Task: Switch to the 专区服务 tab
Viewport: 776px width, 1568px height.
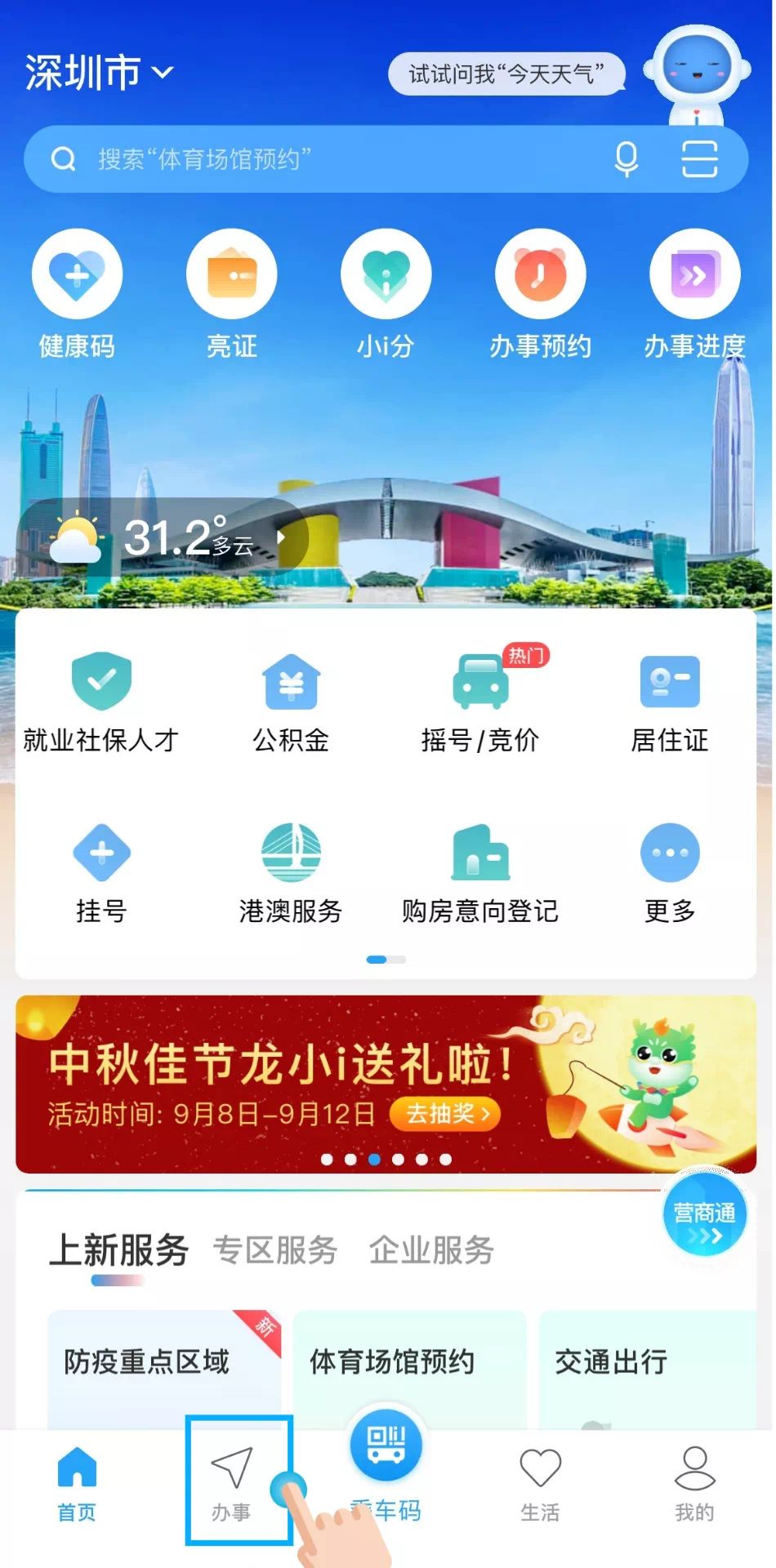Action: pyautogui.click(x=275, y=1250)
